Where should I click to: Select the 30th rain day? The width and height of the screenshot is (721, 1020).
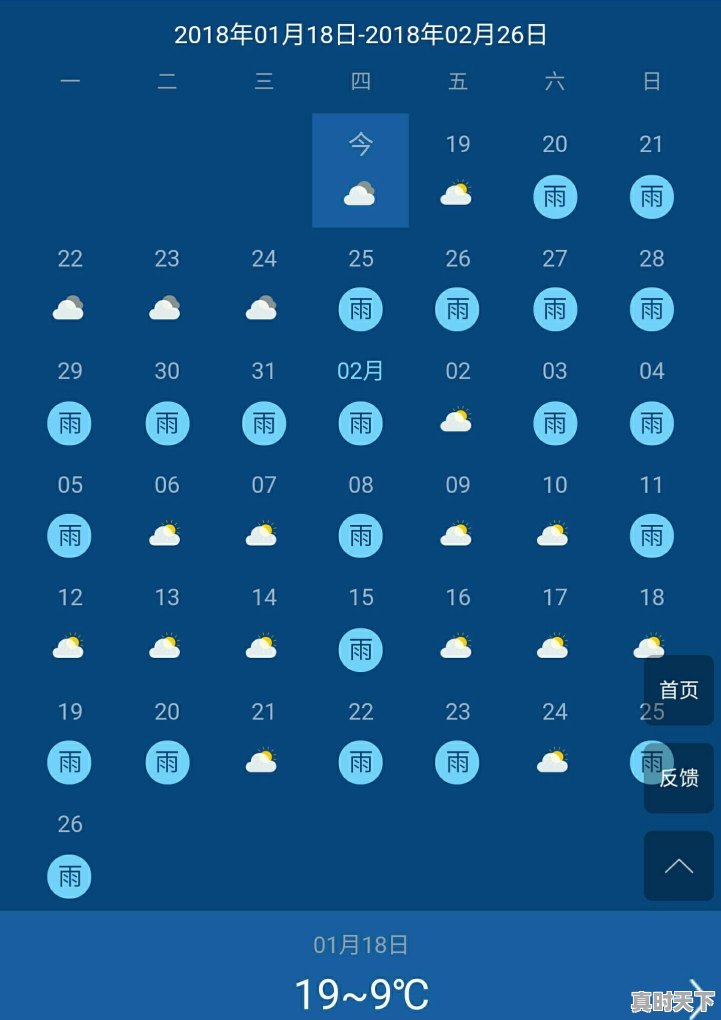(166, 402)
